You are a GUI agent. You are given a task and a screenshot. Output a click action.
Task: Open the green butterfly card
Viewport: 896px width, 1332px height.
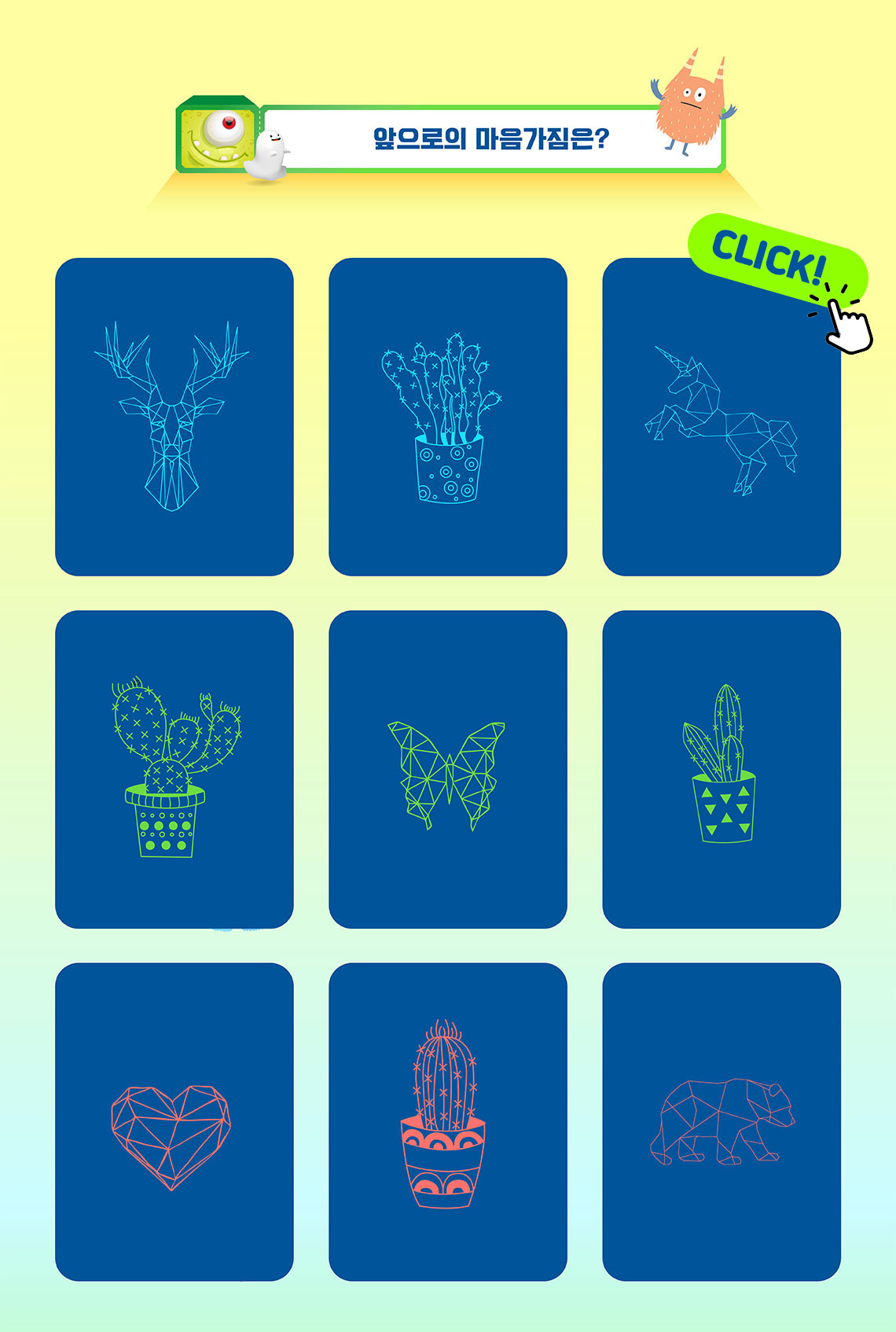point(447,769)
